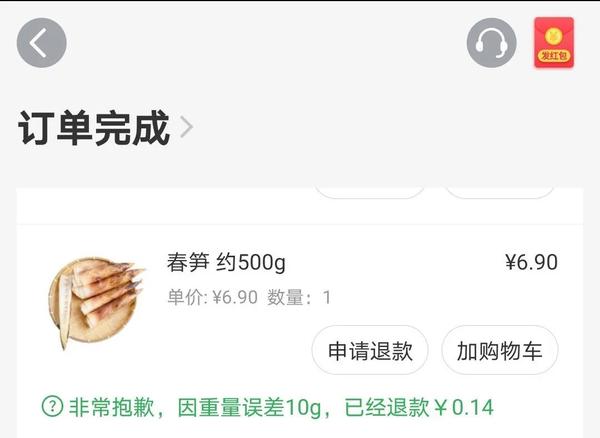Open the refund notice help icon

tap(51, 408)
